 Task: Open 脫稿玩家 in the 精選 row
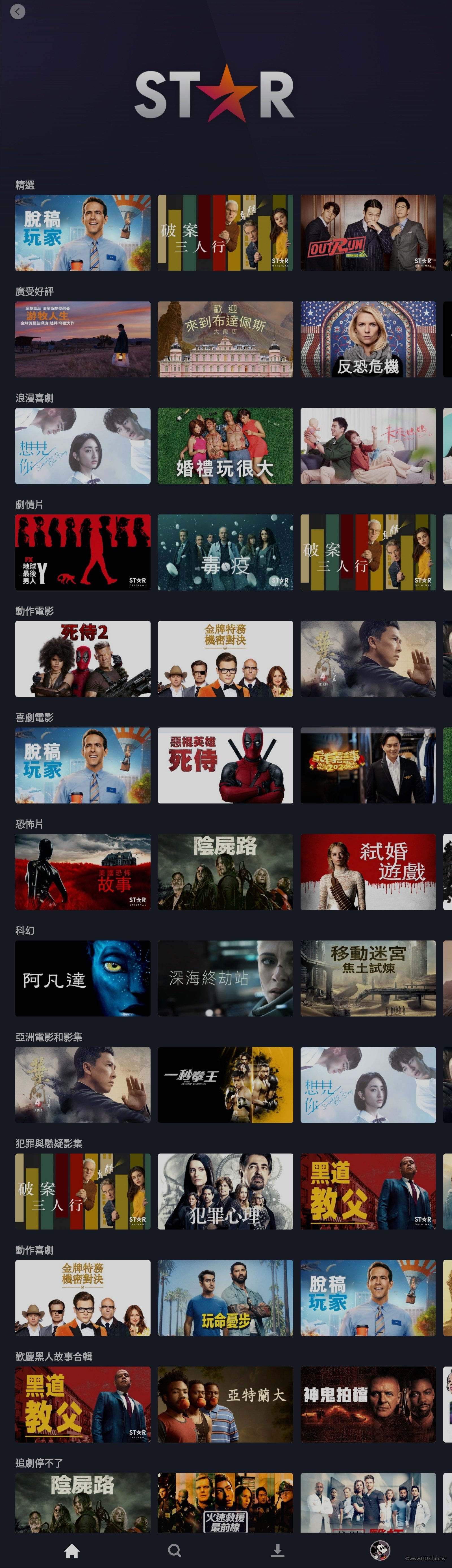point(83,233)
